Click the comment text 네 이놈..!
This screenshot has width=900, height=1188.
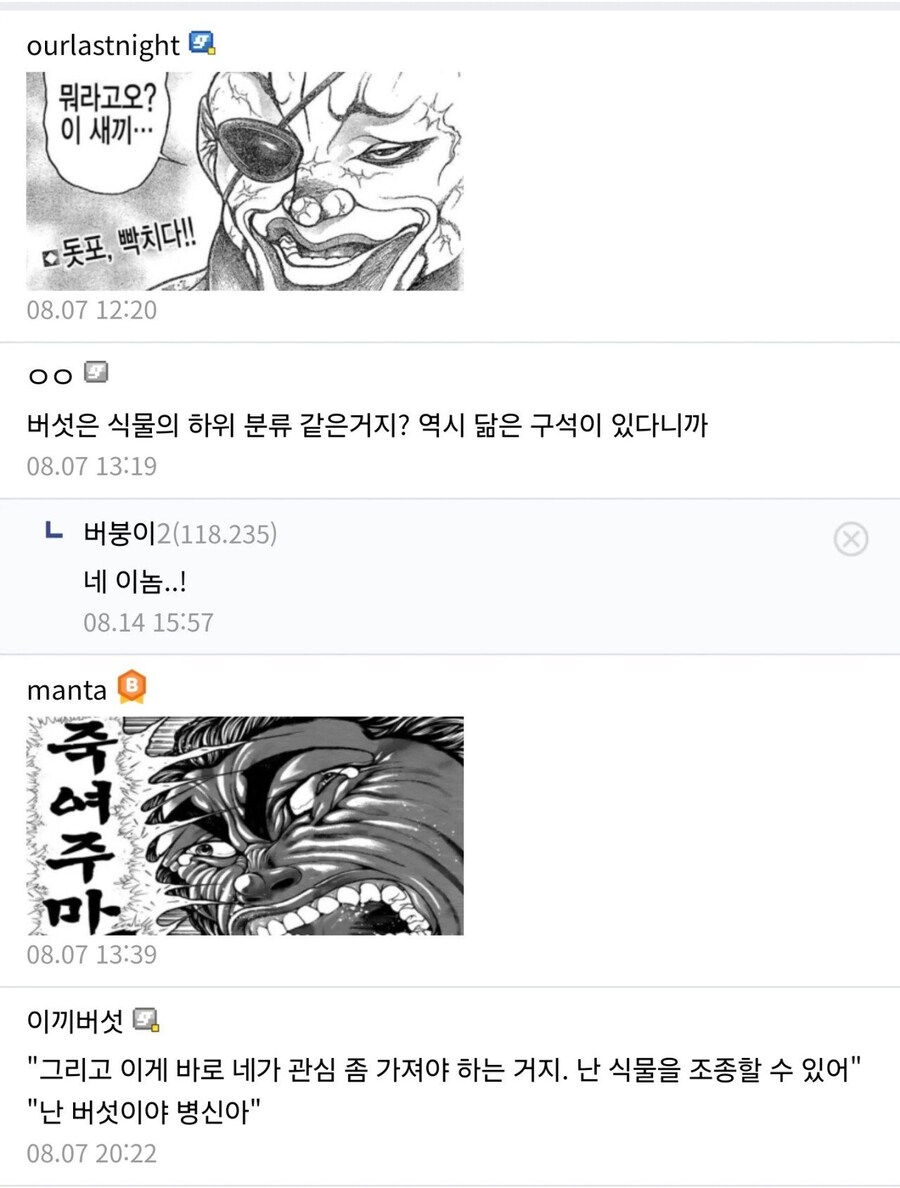110,581
